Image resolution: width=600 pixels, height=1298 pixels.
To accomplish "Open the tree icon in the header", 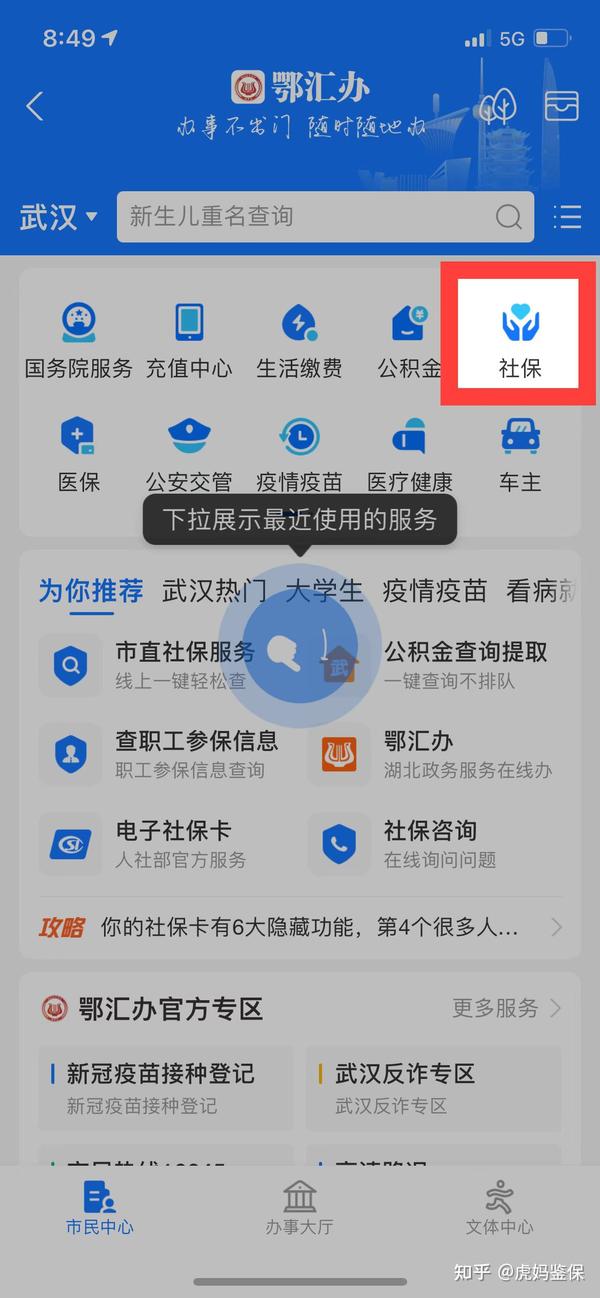I will pyautogui.click(x=497, y=106).
